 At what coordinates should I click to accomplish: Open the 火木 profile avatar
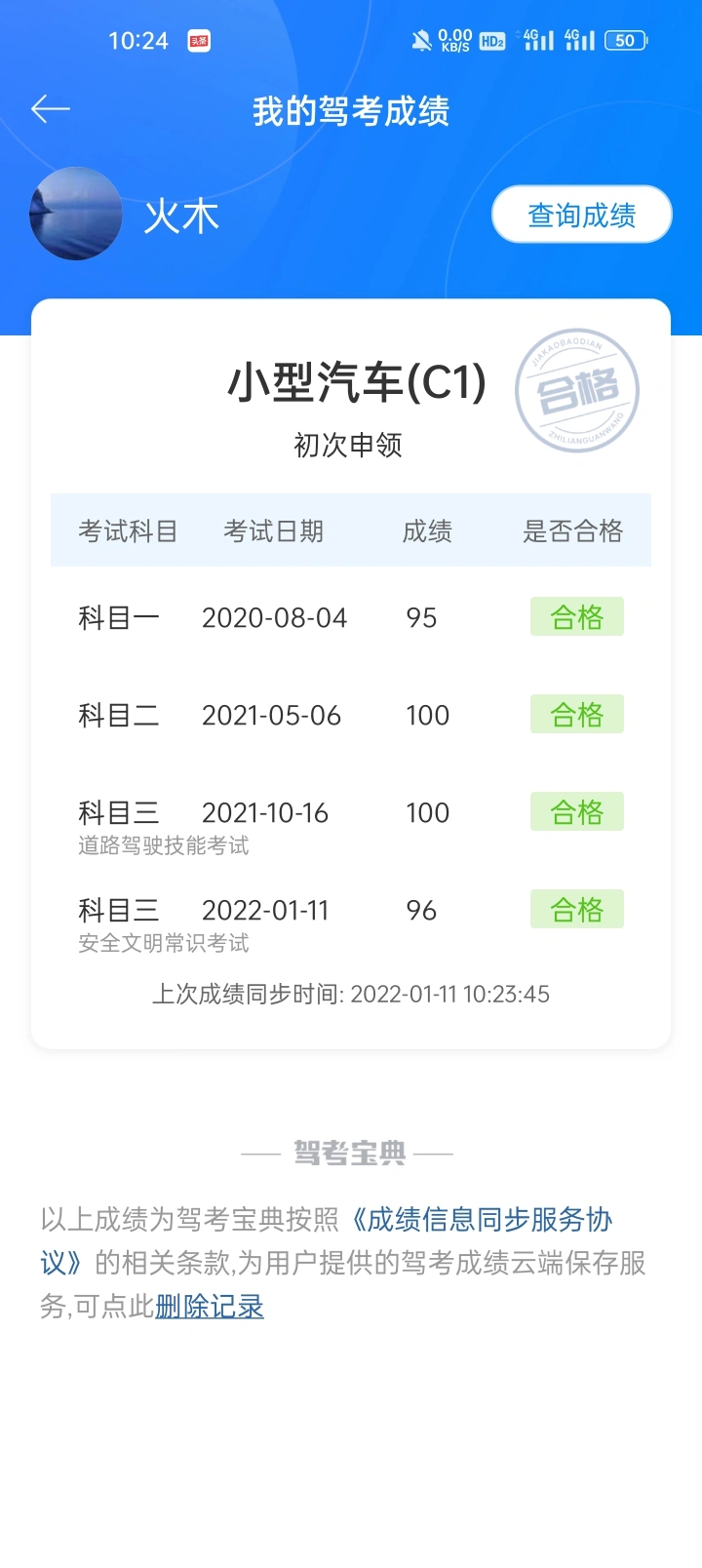point(76,214)
